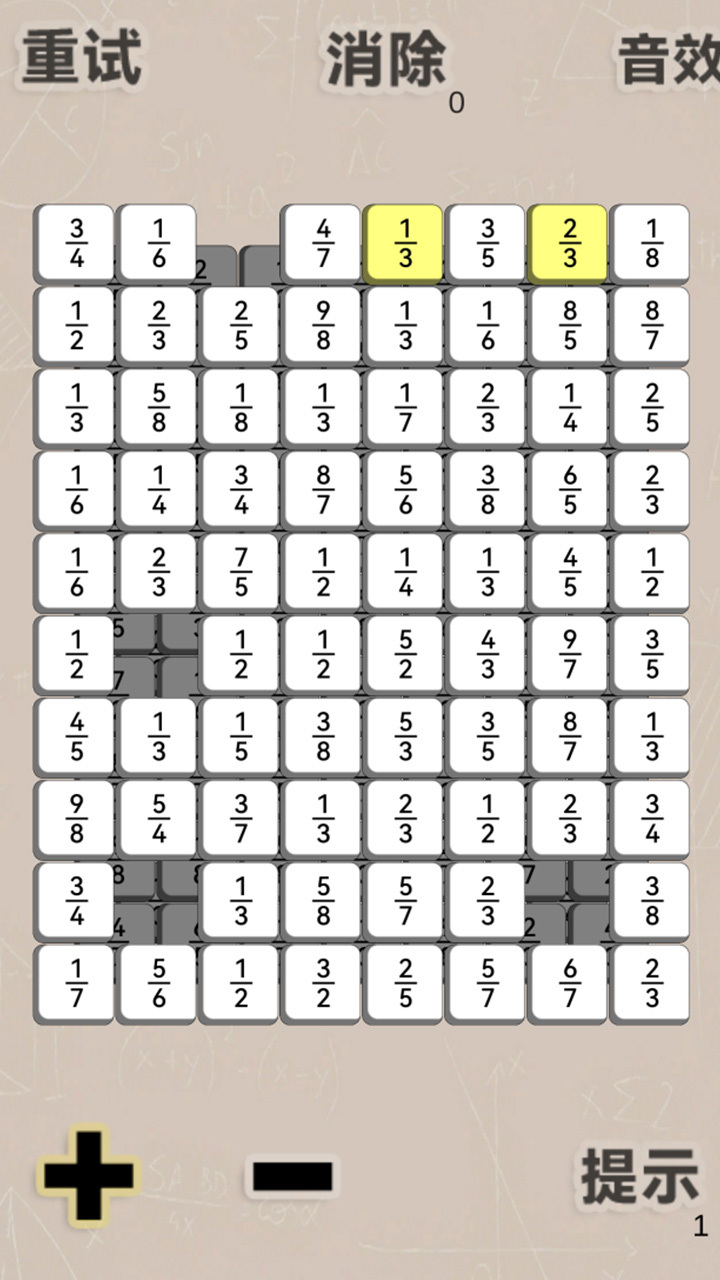This screenshot has width=720, height=1280.
Task: Select the 1/7 tile in the bottom-left corner
Action: [74, 985]
